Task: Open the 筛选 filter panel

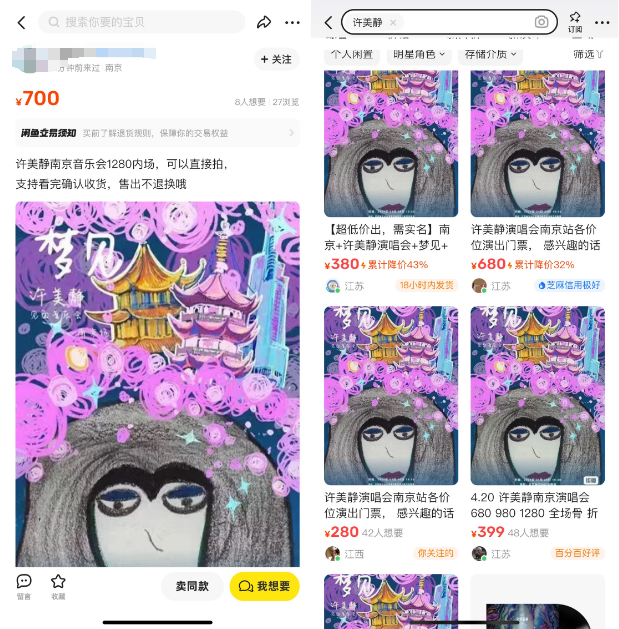Action: [587, 54]
